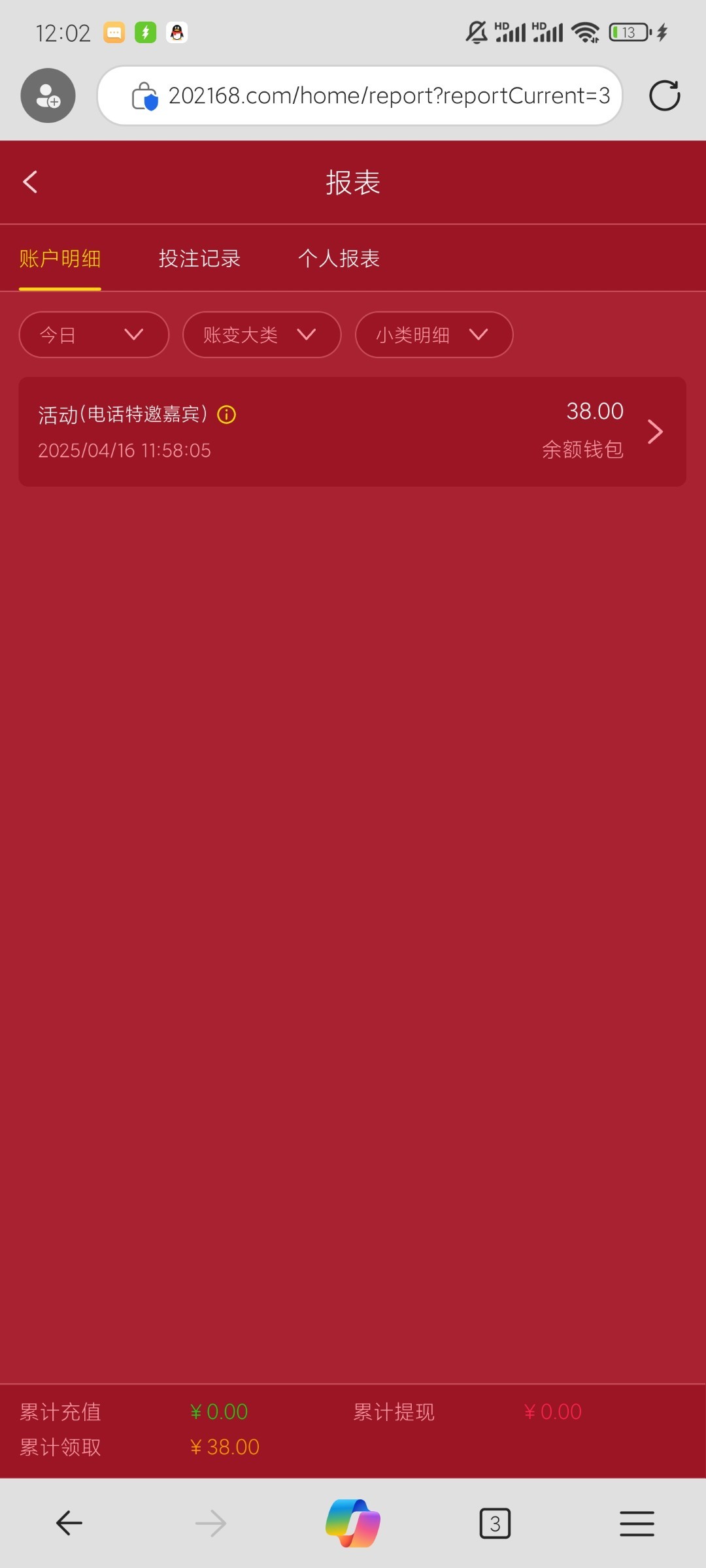Expand the 今日 date dropdown
The image size is (706, 1568).
point(93,335)
